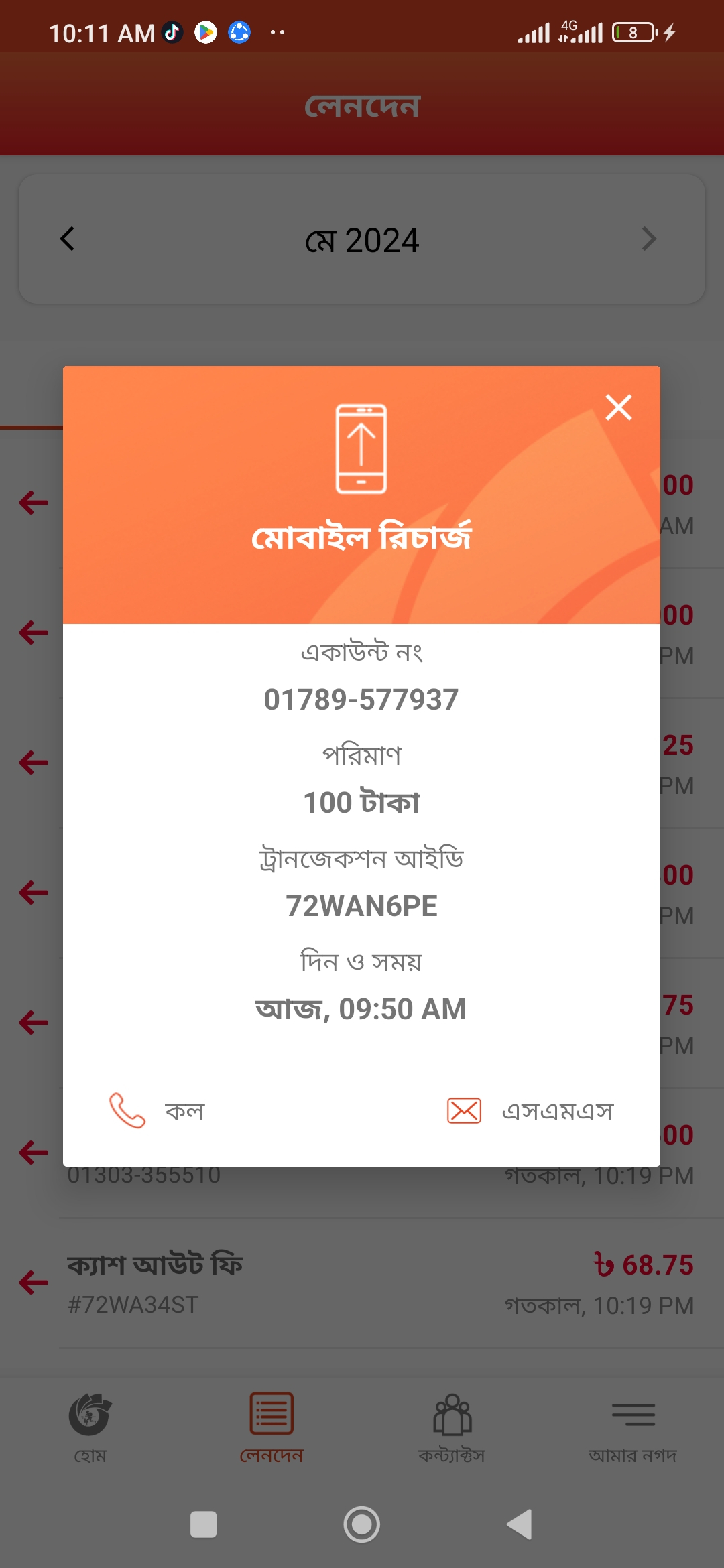
Task: Call the recharged number via কল
Action: pyautogui.click(x=158, y=1111)
